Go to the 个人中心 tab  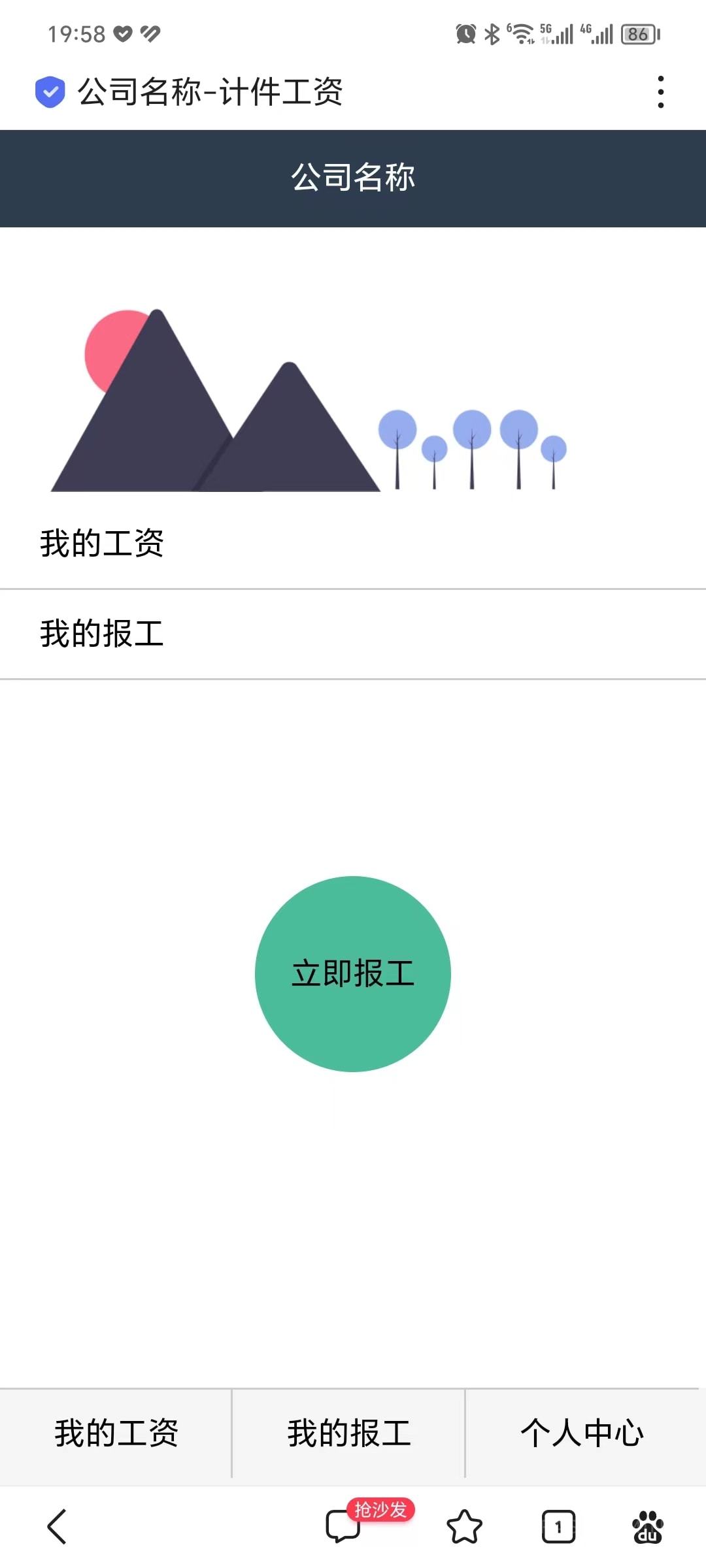(582, 1433)
